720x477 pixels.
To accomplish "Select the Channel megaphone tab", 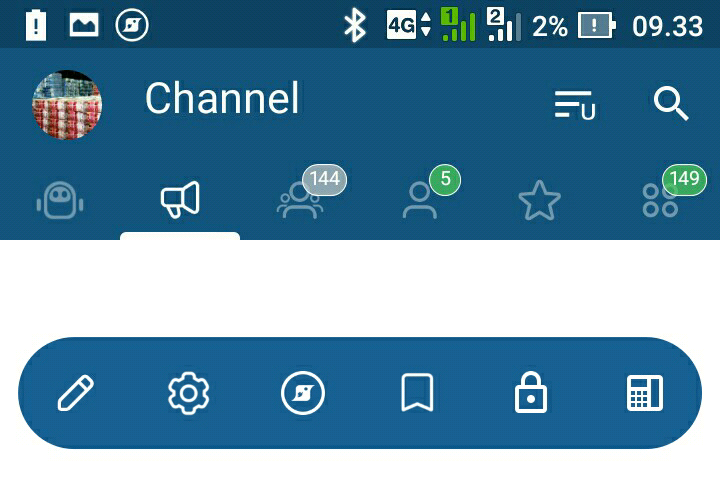I will [x=180, y=200].
